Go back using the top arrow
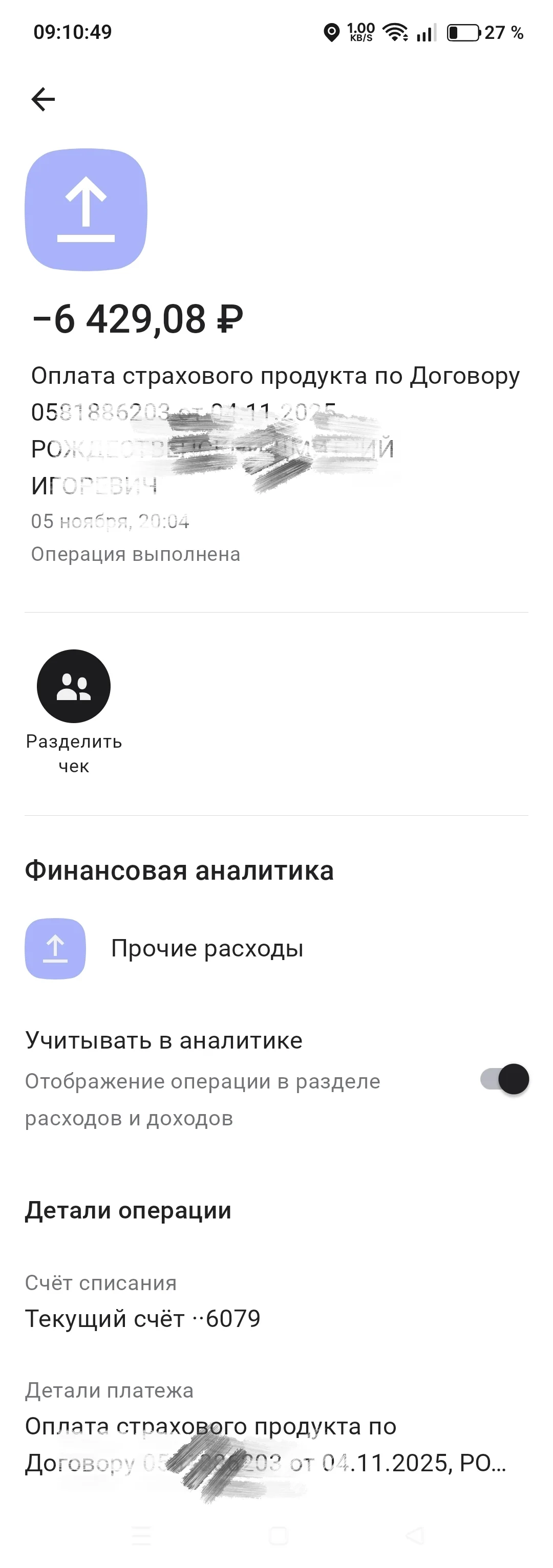 [43, 99]
